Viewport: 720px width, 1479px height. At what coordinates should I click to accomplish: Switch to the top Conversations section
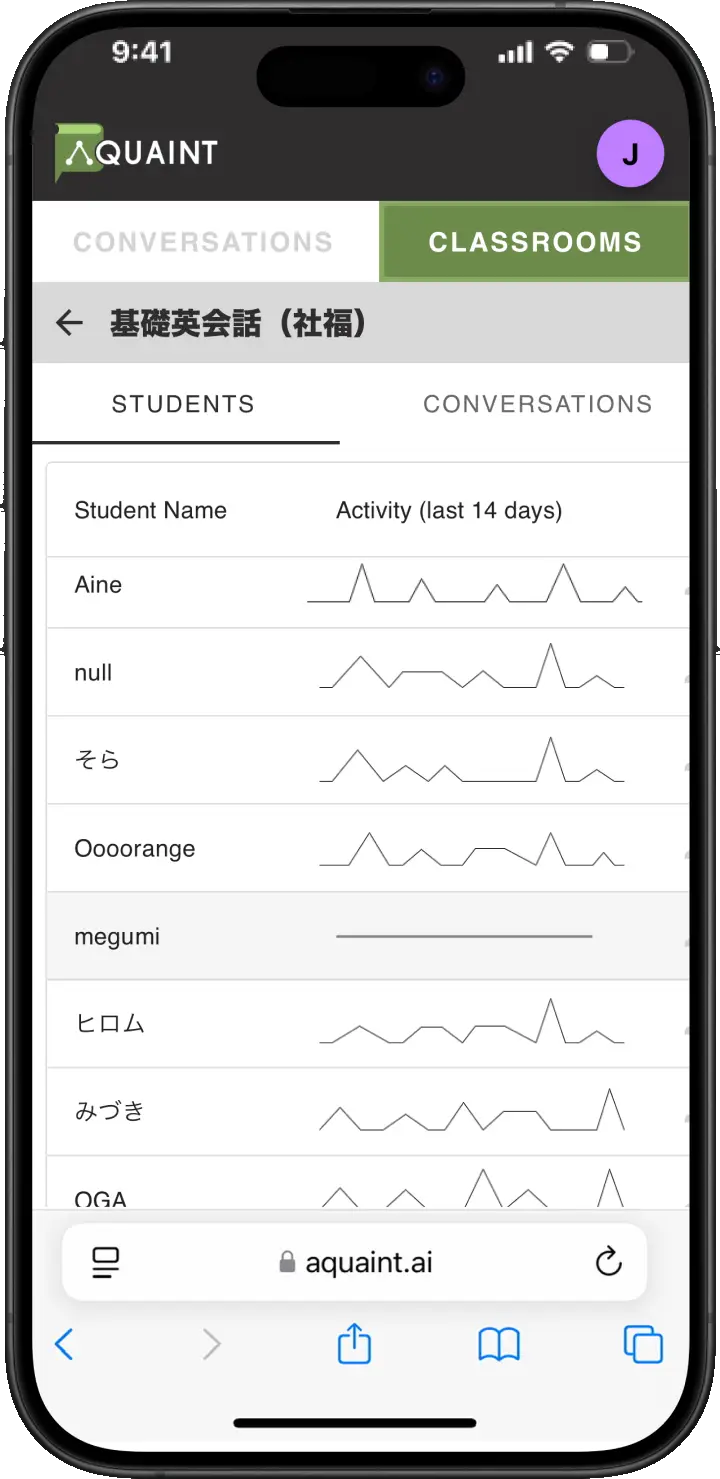(x=204, y=242)
